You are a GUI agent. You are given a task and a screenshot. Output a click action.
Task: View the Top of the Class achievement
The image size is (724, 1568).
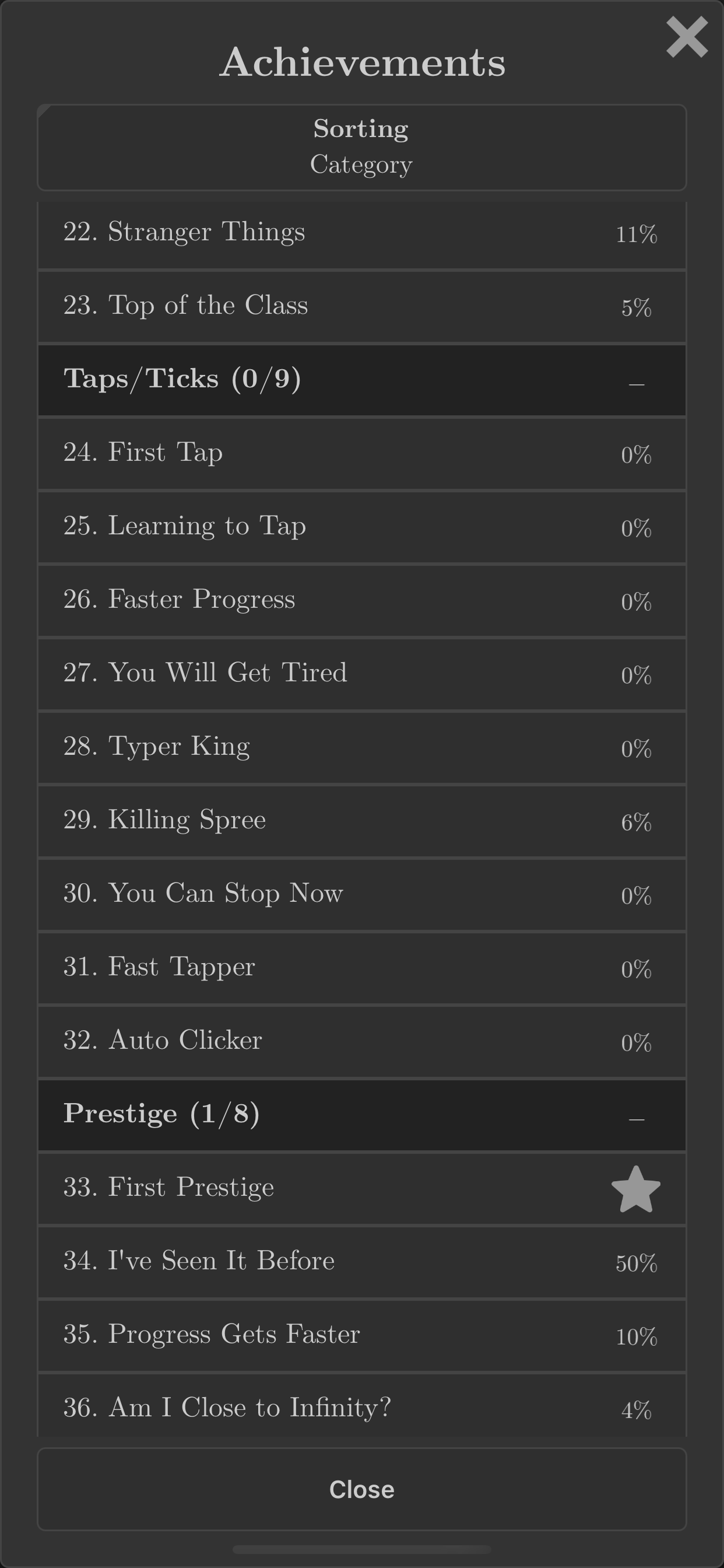[x=361, y=307]
